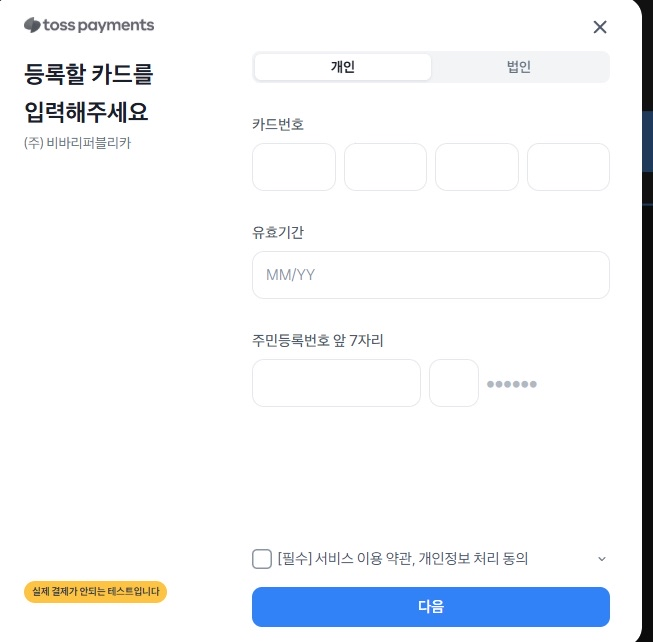
Task: Focus the third 카드번호 input box
Action: [x=476, y=167]
